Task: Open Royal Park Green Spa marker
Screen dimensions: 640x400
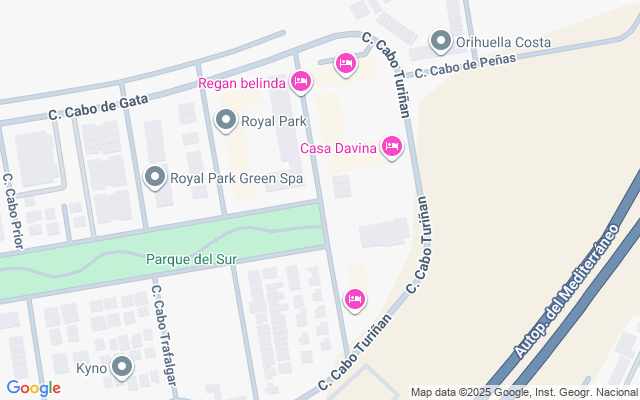Action: [155, 178]
